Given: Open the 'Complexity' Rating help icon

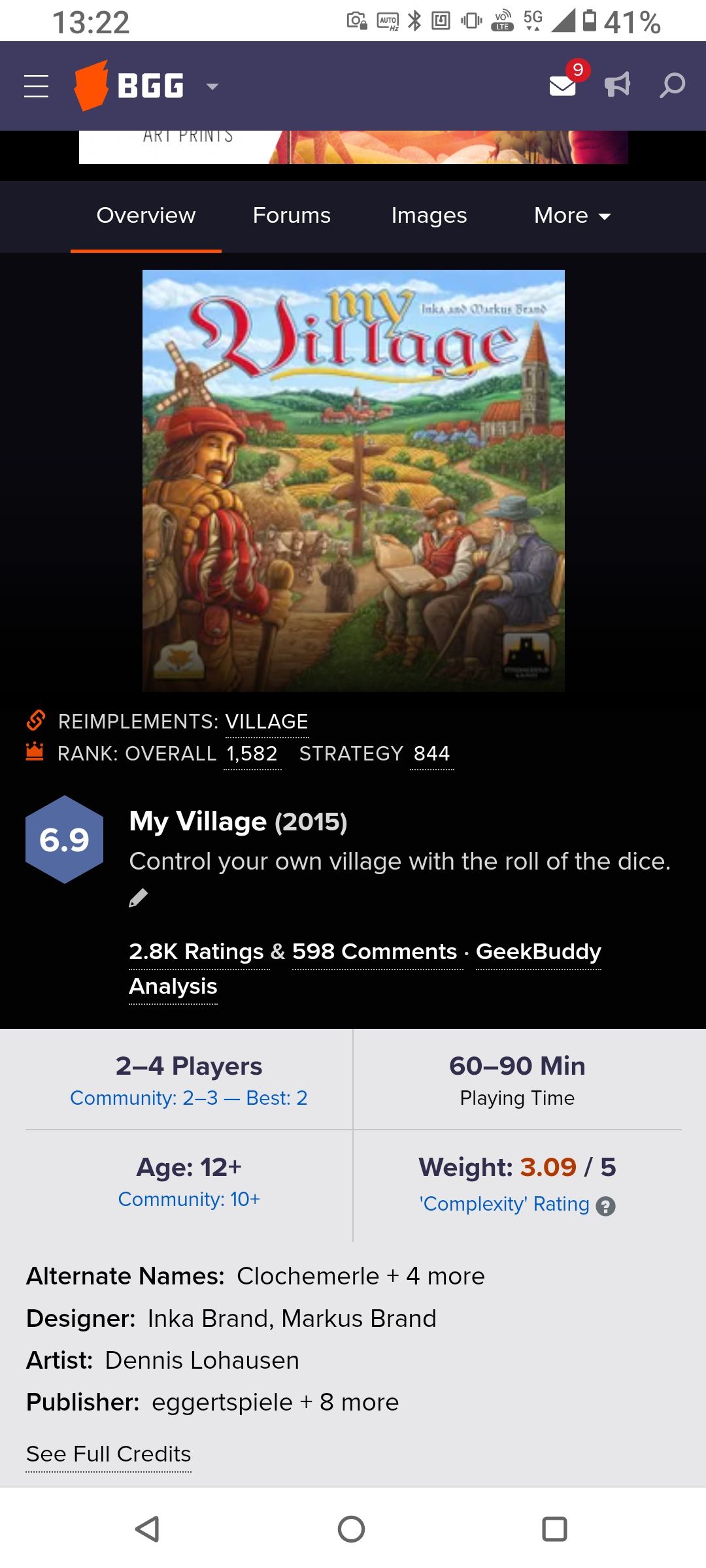Looking at the screenshot, I should click(606, 1206).
